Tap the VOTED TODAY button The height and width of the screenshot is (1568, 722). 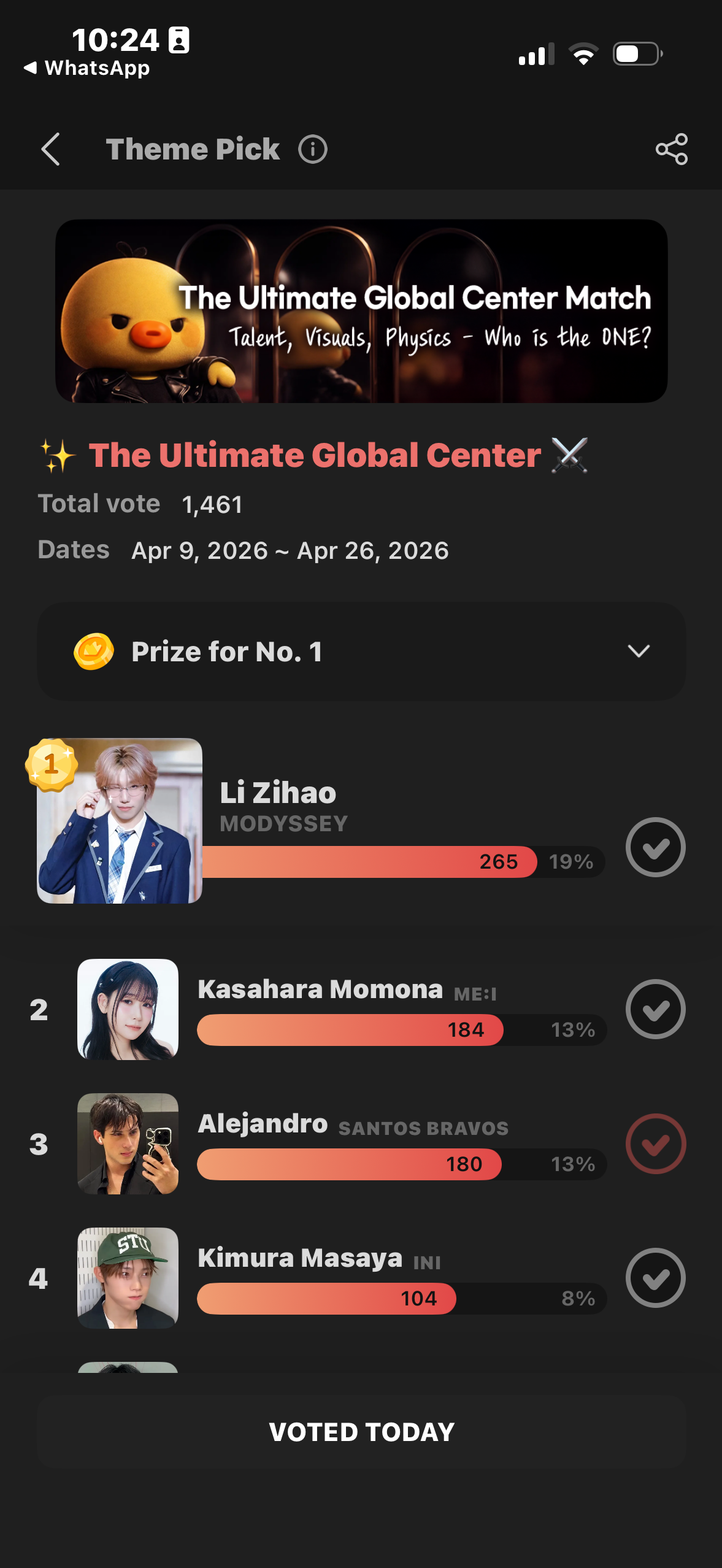tap(361, 1432)
